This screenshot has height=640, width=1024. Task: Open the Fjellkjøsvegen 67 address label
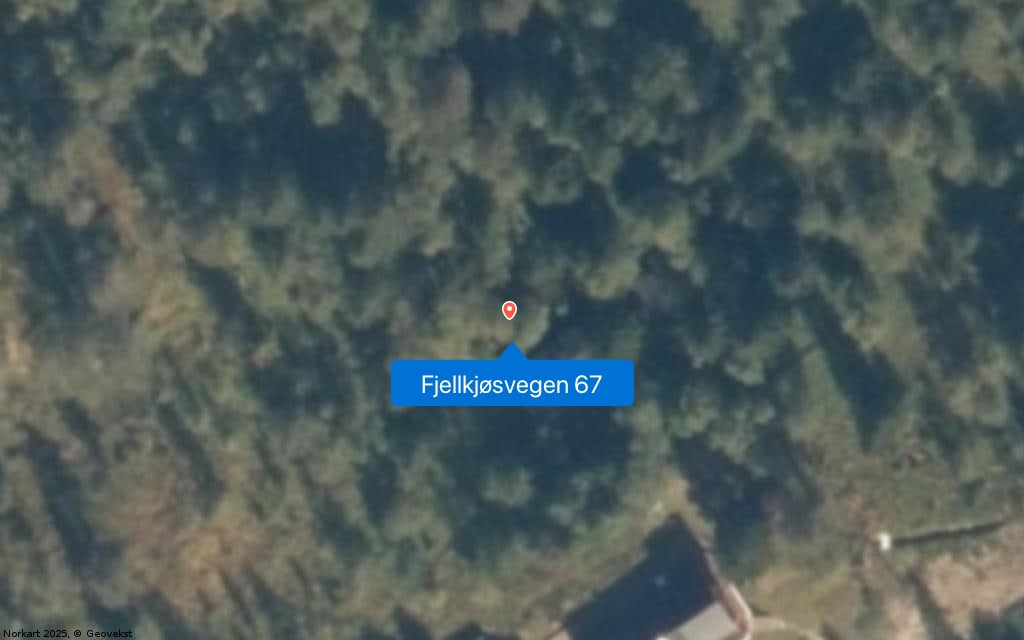pos(512,384)
